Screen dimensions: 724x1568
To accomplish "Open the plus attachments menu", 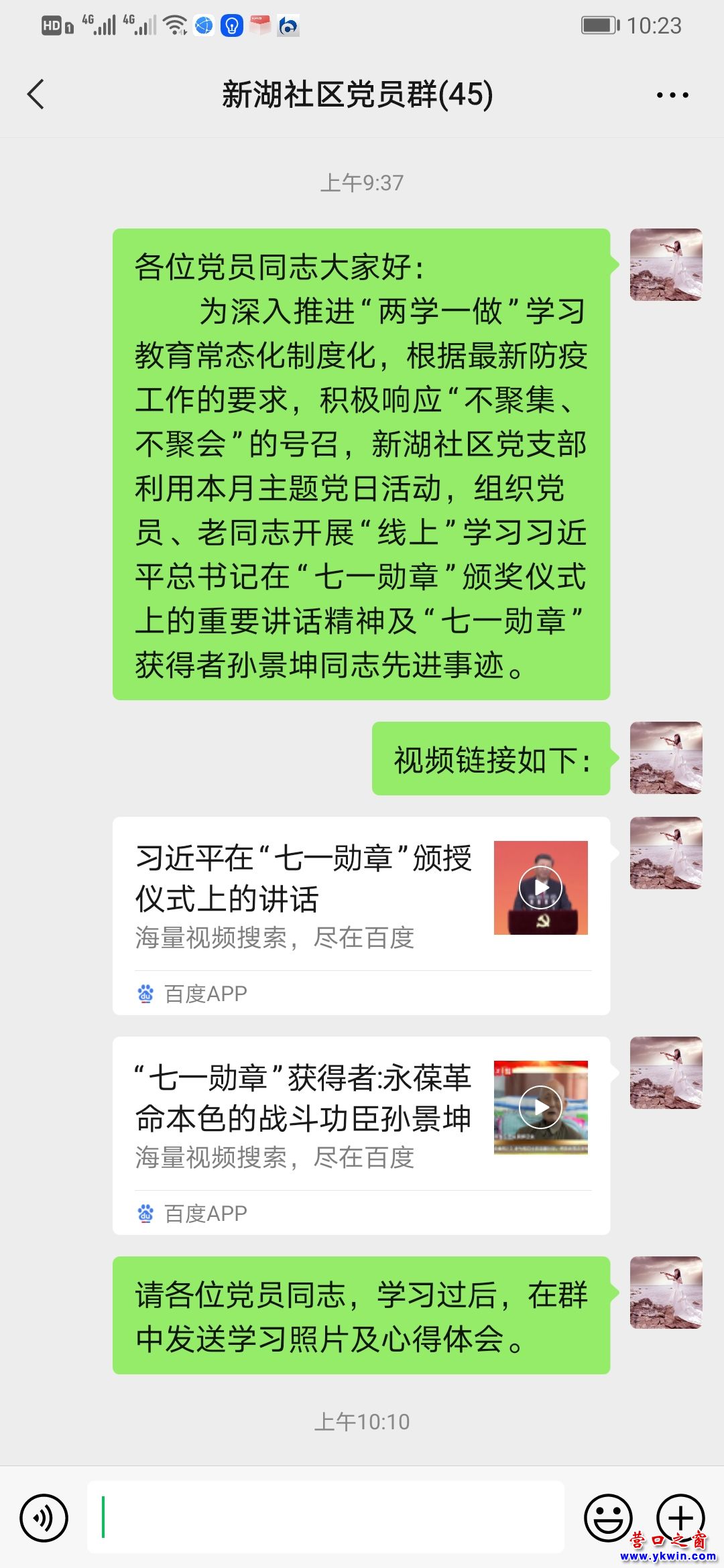I will click(x=680, y=1518).
